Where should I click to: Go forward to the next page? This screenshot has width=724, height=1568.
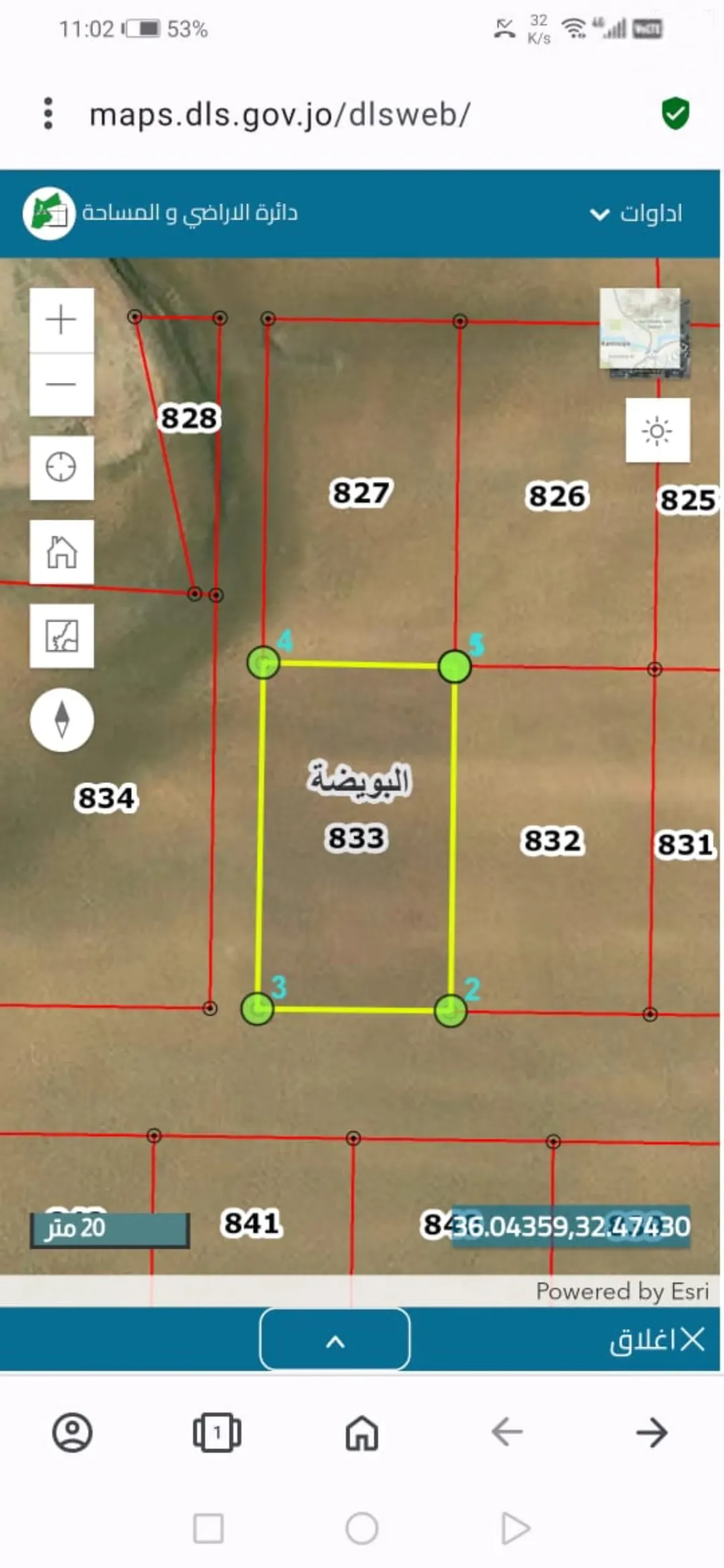(652, 1433)
